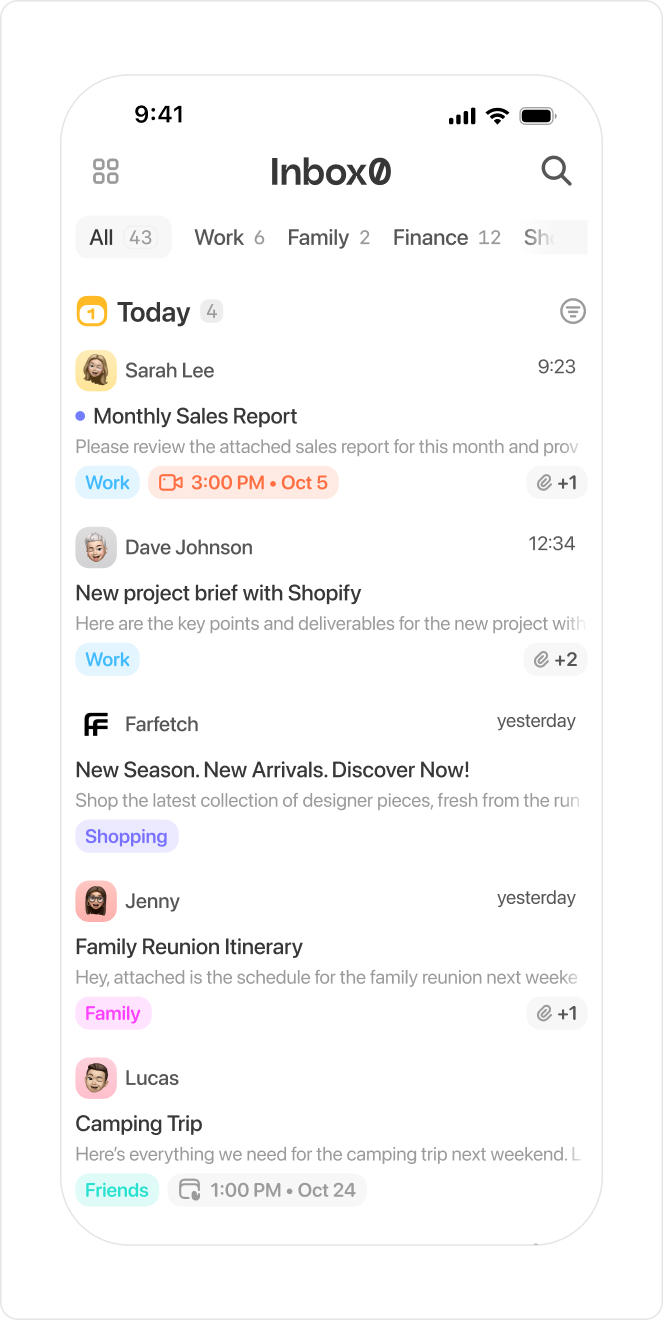Tap the Shopping label chip
Screen dimensions: 663x1320
pyautogui.click(x=127, y=837)
